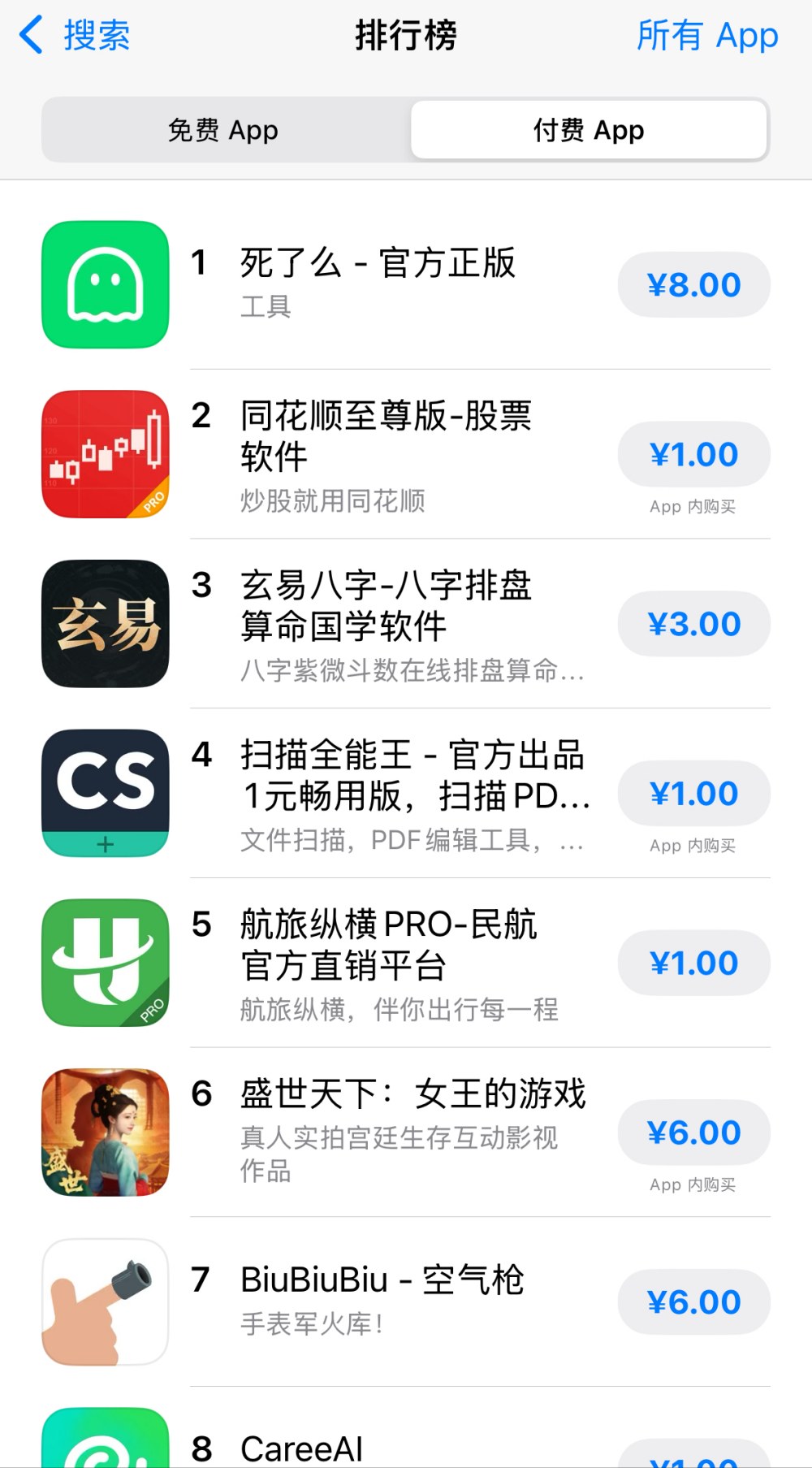Buy 死了么 for ¥8.00

(x=694, y=284)
